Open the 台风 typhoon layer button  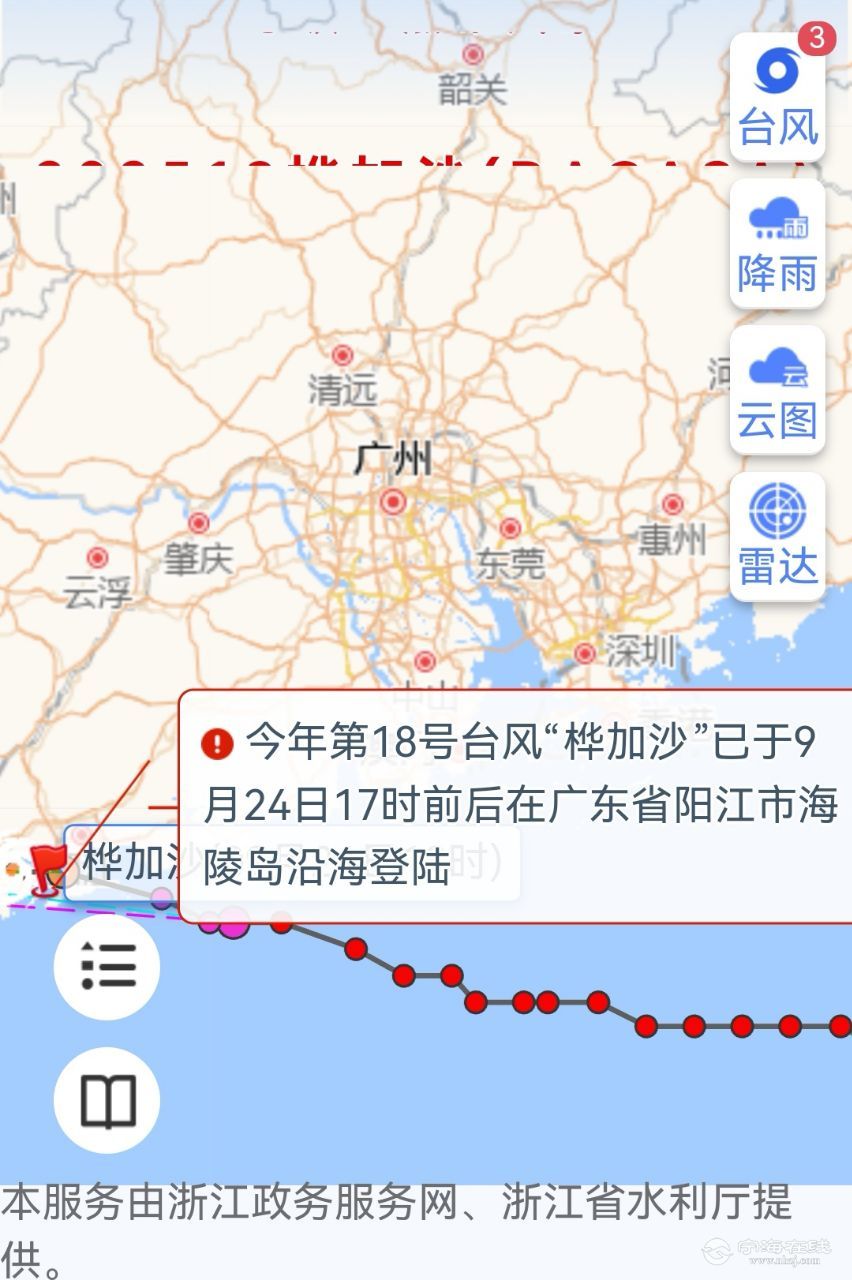[777, 98]
